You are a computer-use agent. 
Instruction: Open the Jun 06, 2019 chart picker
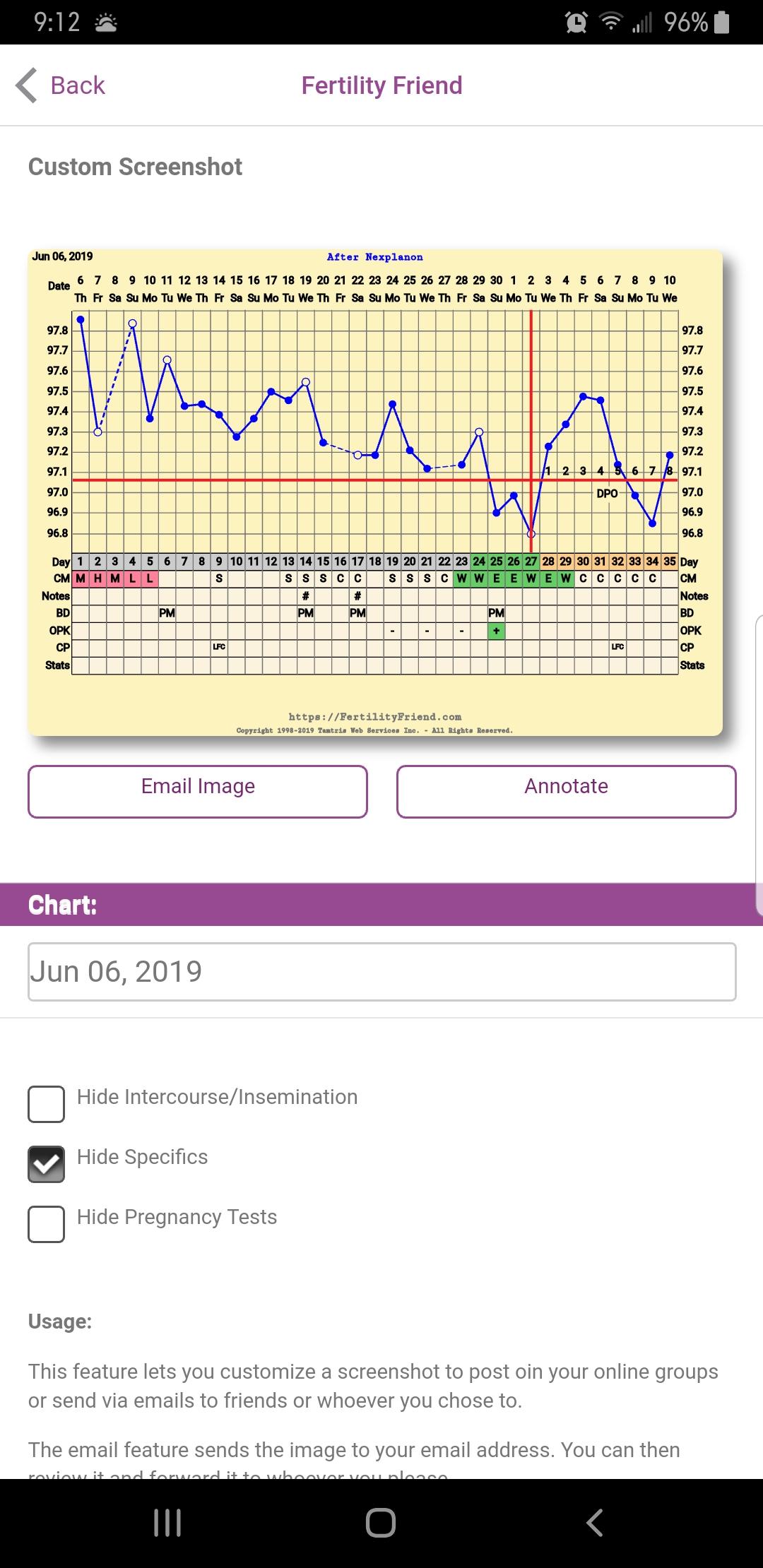click(x=382, y=972)
